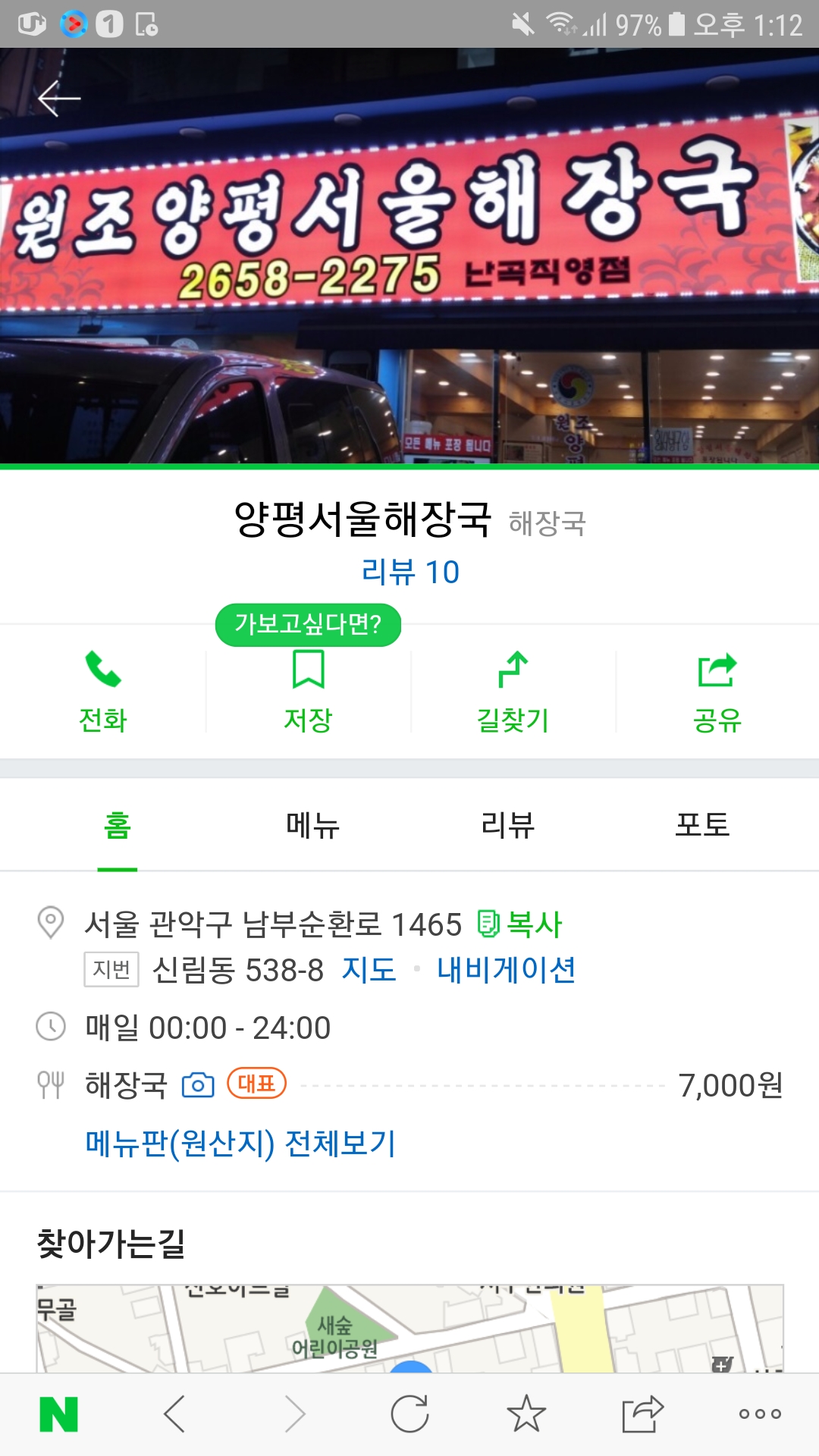The height and width of the screenshot is (1456, 819).
Task: Switch to the 포토 tab
Action: coord(702,825)
